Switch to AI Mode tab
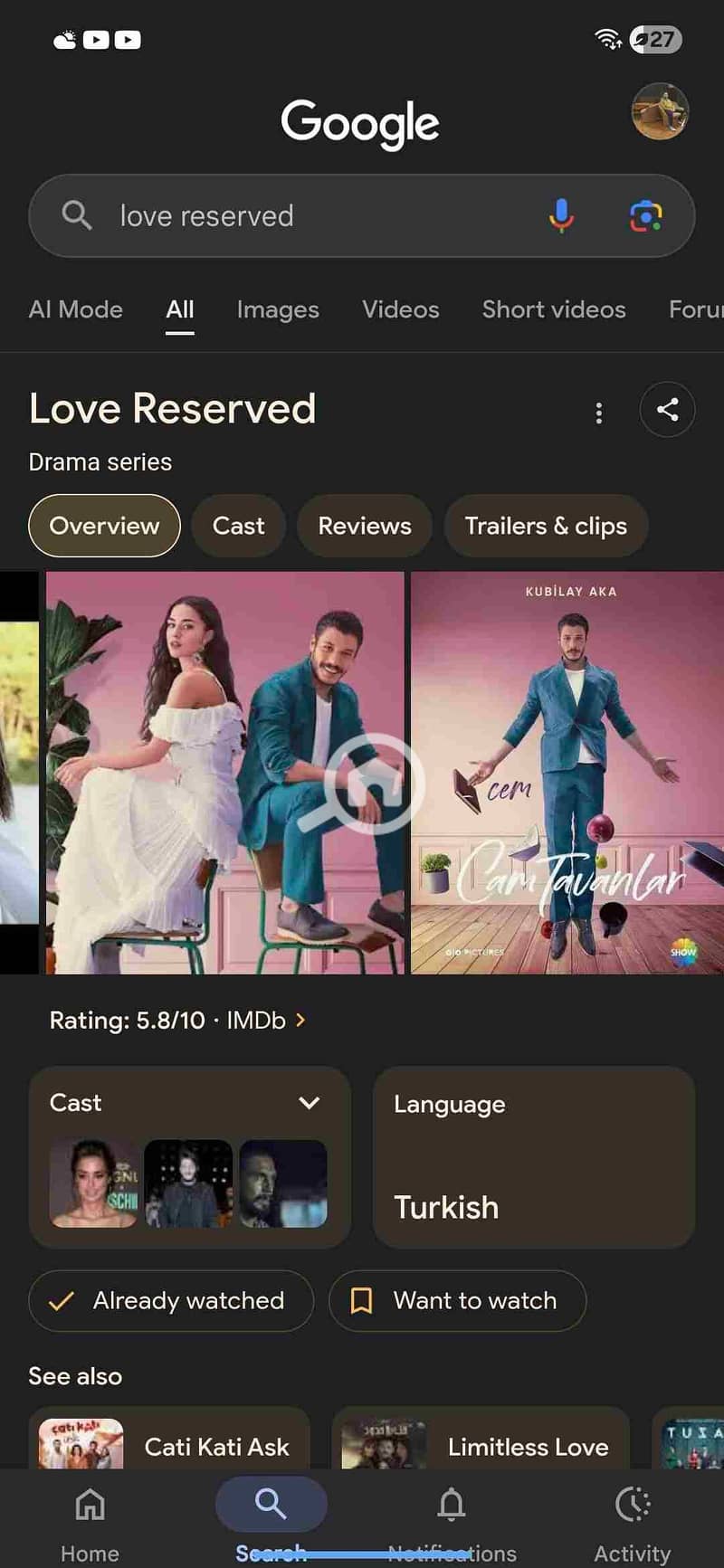 76,309
